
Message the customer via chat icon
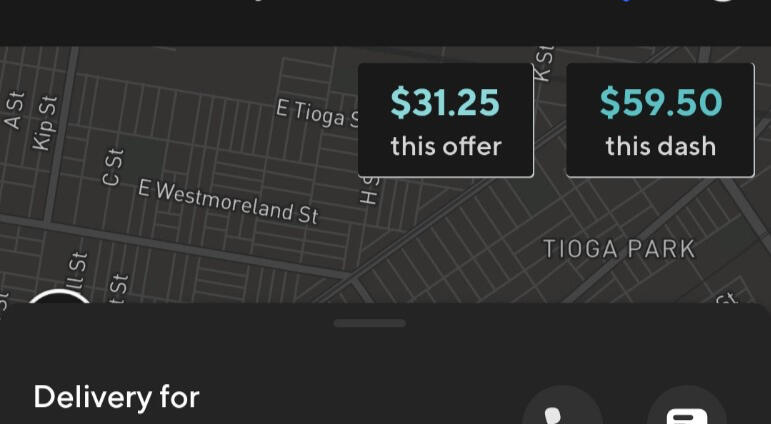point(686,410)
